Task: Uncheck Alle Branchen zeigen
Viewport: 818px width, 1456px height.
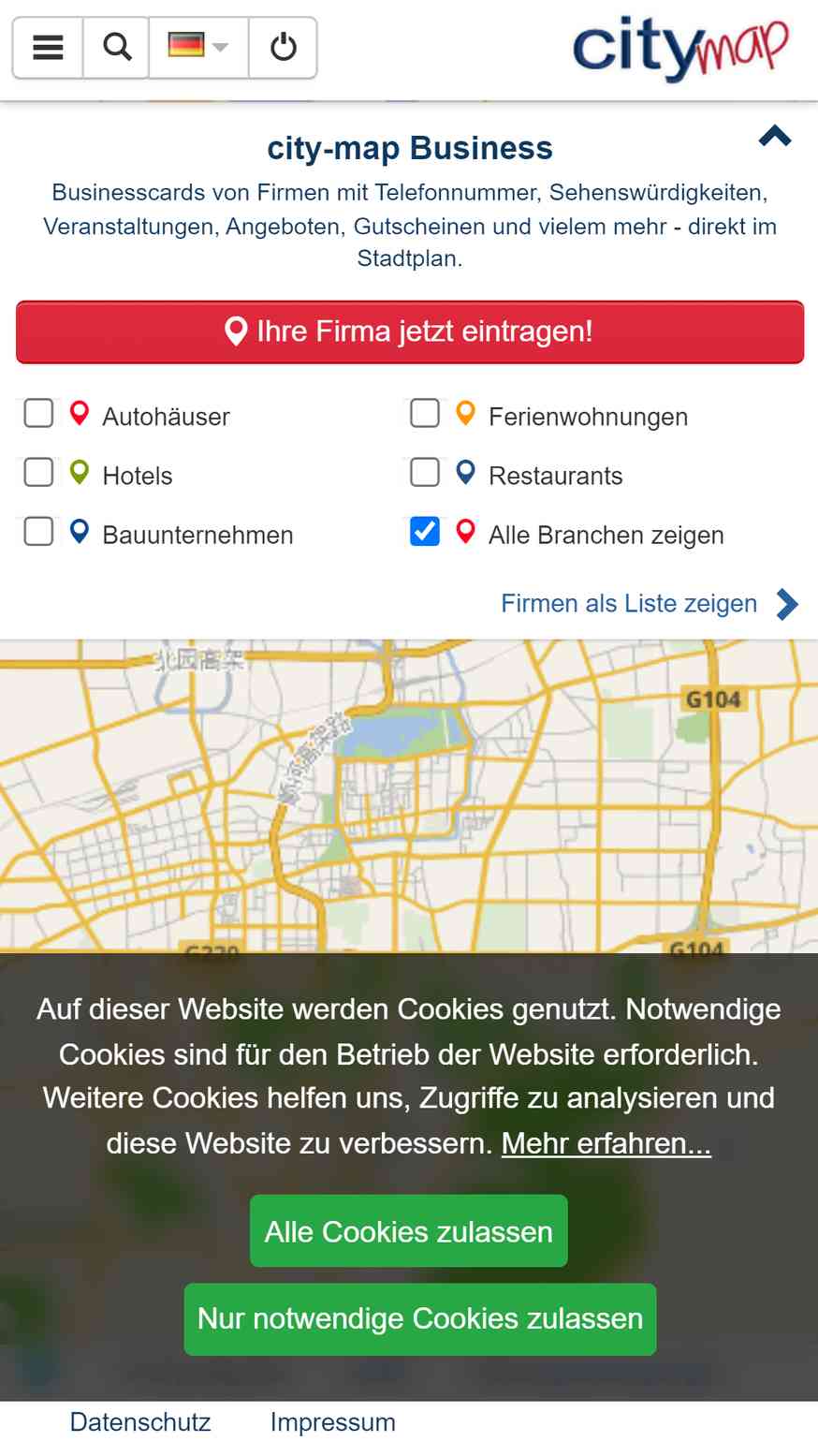Action: (x=425, y=531)
